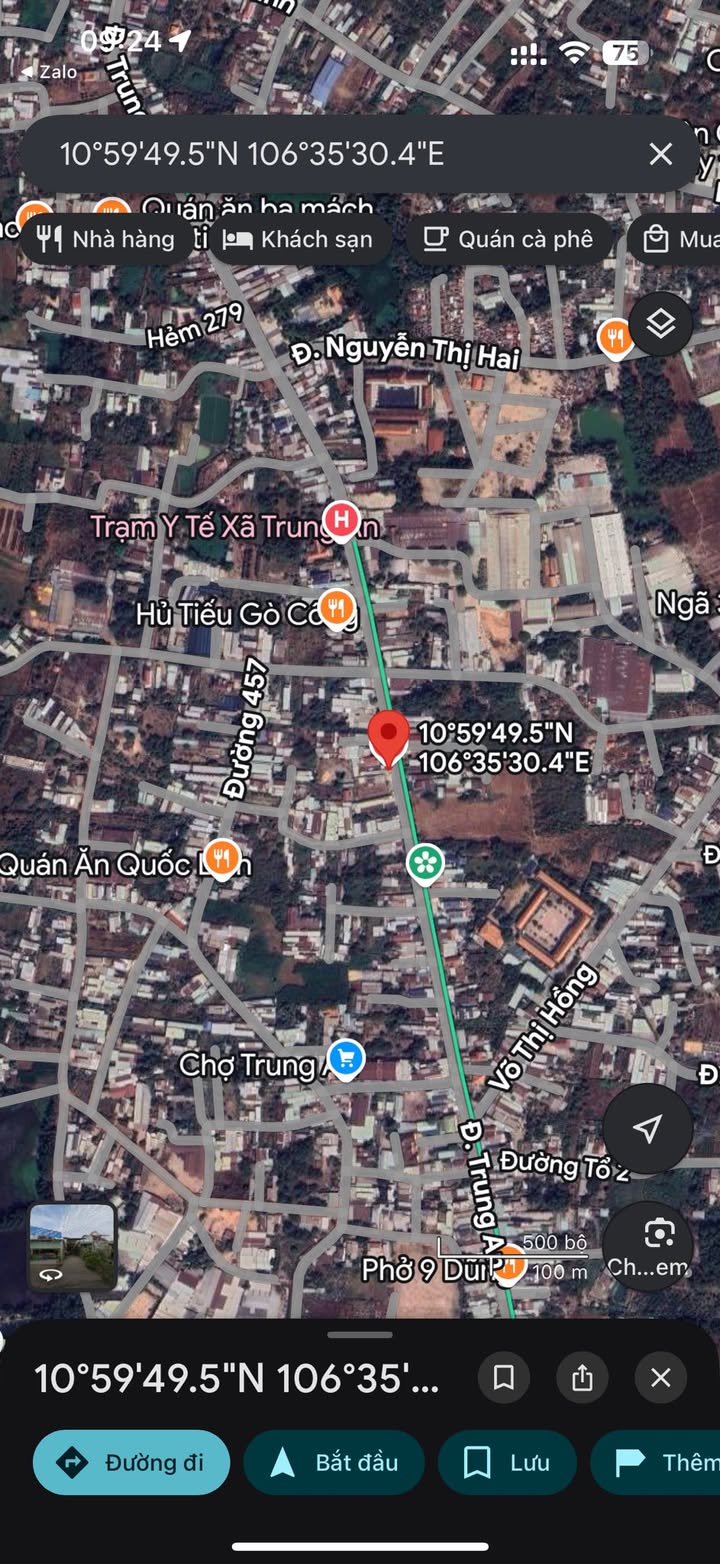This screenshot has width=720, height=1564.
Task: Bookmark the dropped pin location
Action: [503, 1378]
